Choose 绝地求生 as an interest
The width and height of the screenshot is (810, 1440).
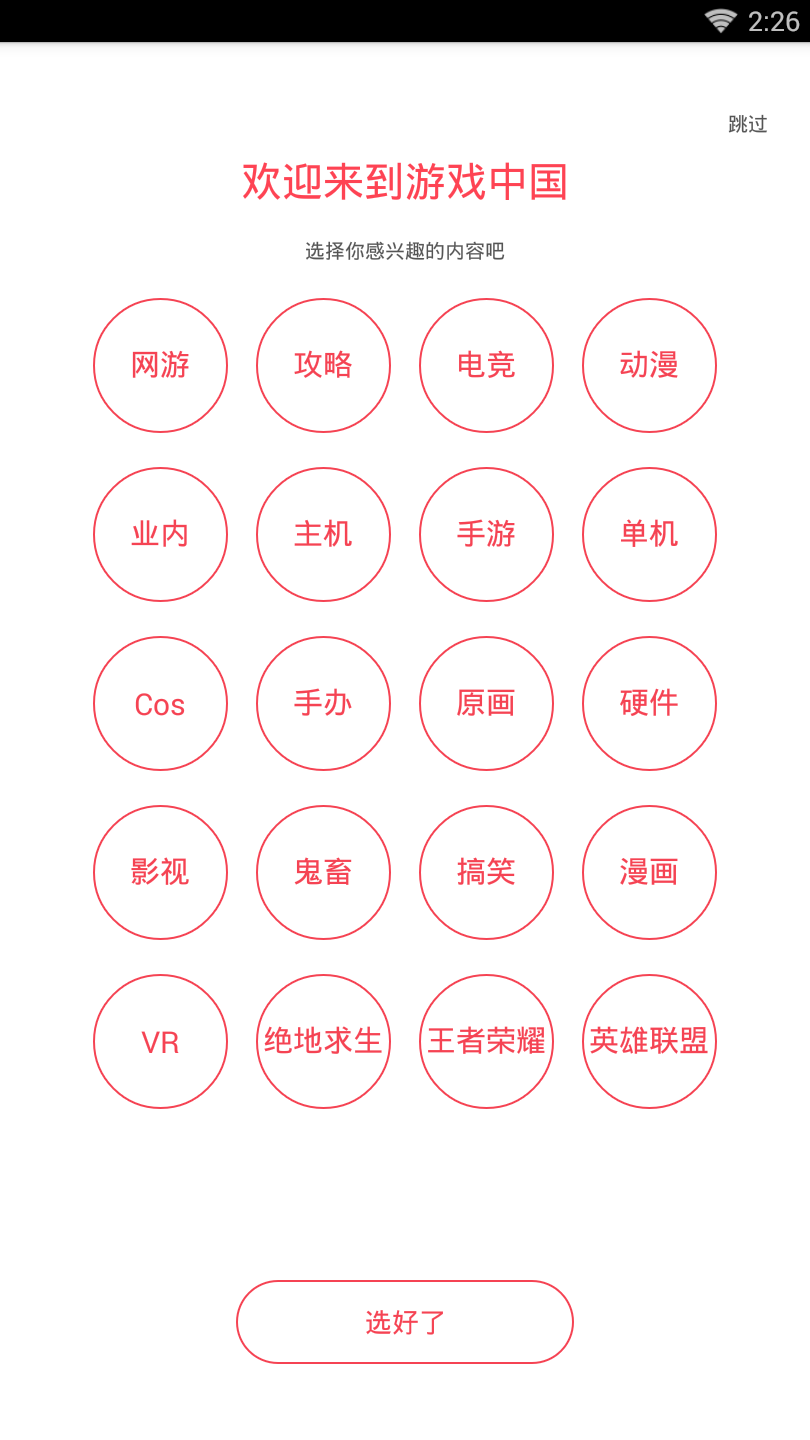[x=323, y=1041]
